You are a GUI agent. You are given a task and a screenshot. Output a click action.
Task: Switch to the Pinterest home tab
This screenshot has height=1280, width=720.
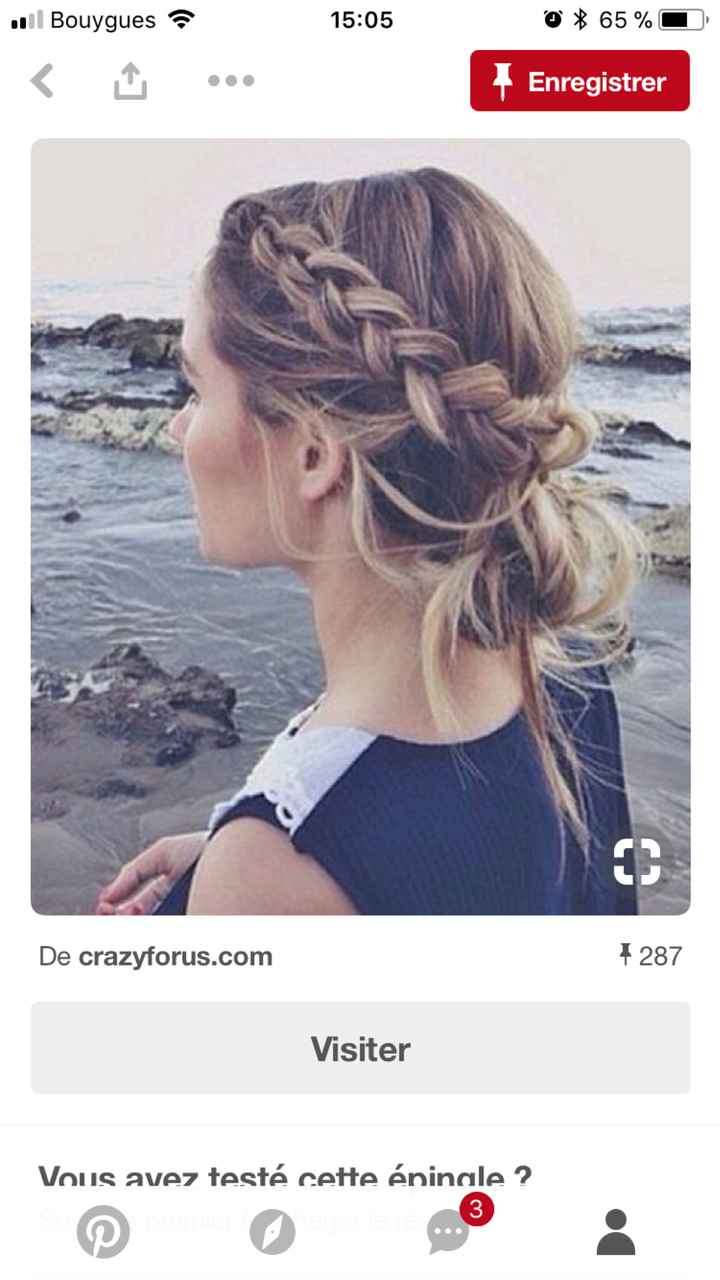click(x=103, y=1232)
